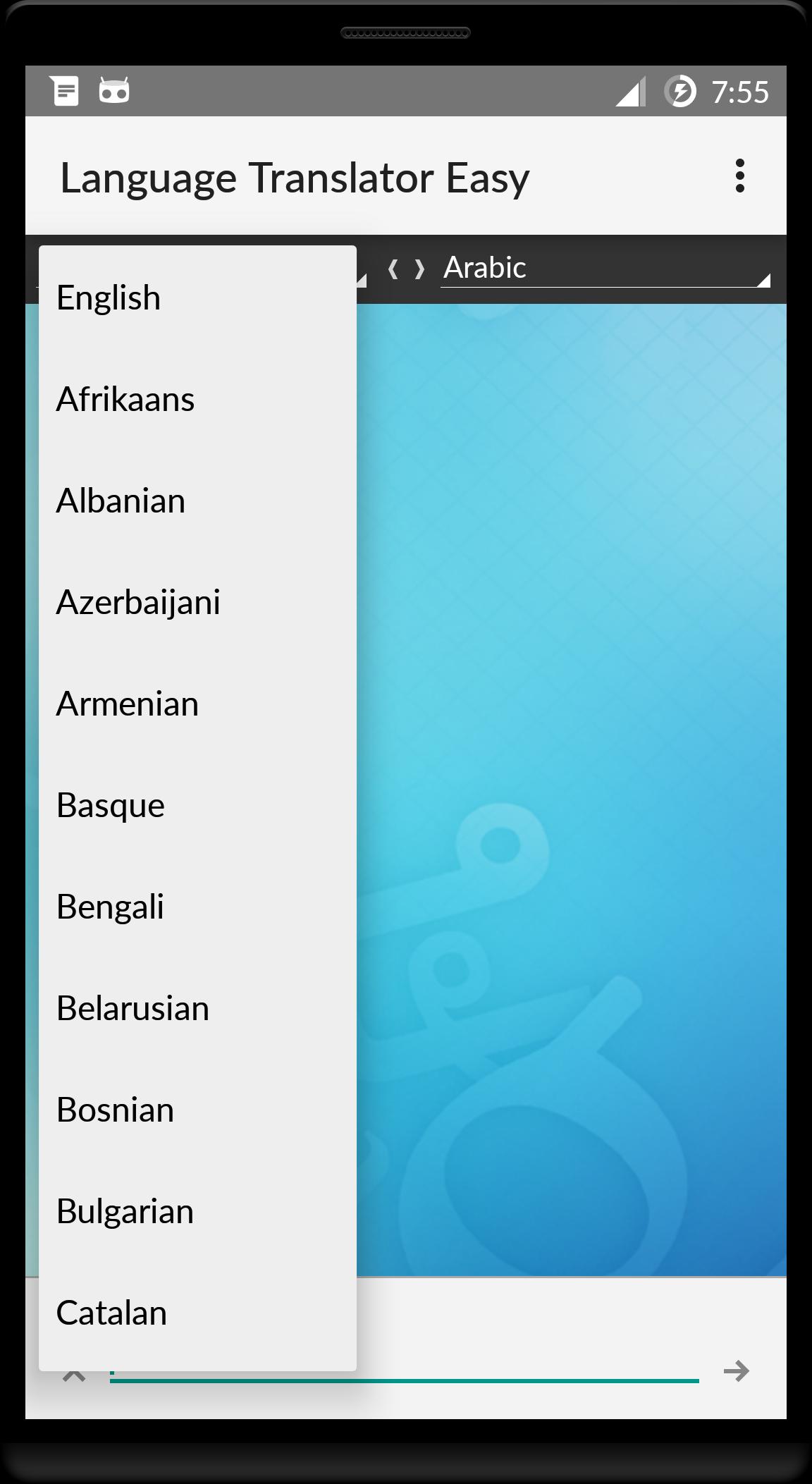Pick Albanian in the dropdown list

[x=197, y=501]
